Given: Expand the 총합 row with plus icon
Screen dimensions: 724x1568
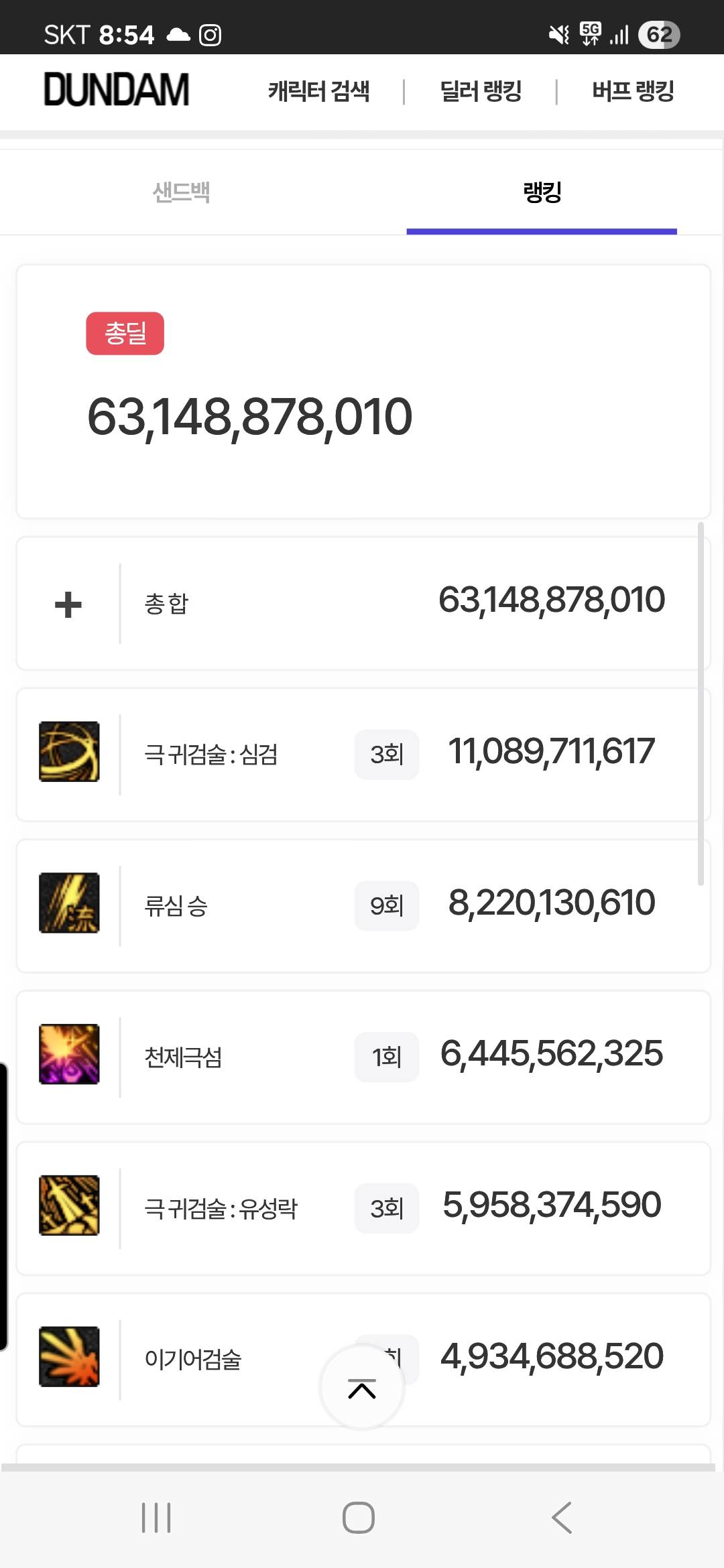Looking at the screenshot, I should pos(68,604).
